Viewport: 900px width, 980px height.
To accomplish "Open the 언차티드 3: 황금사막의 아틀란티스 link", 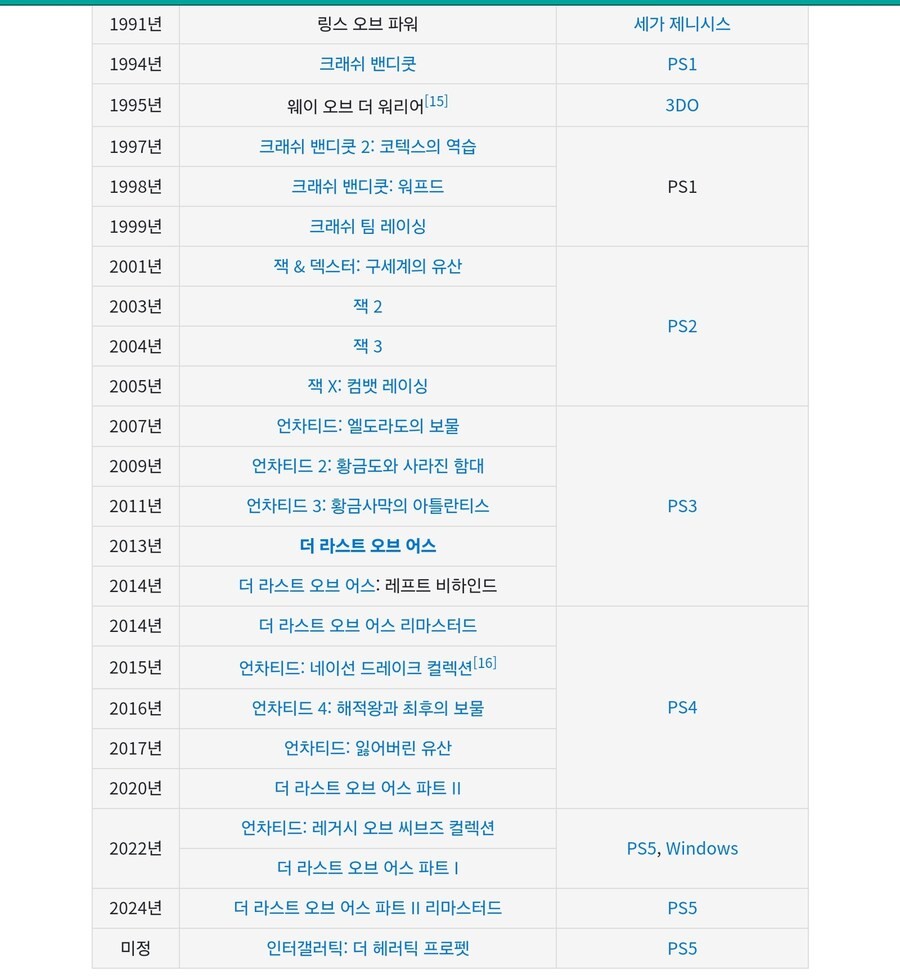I will [367, 506].
